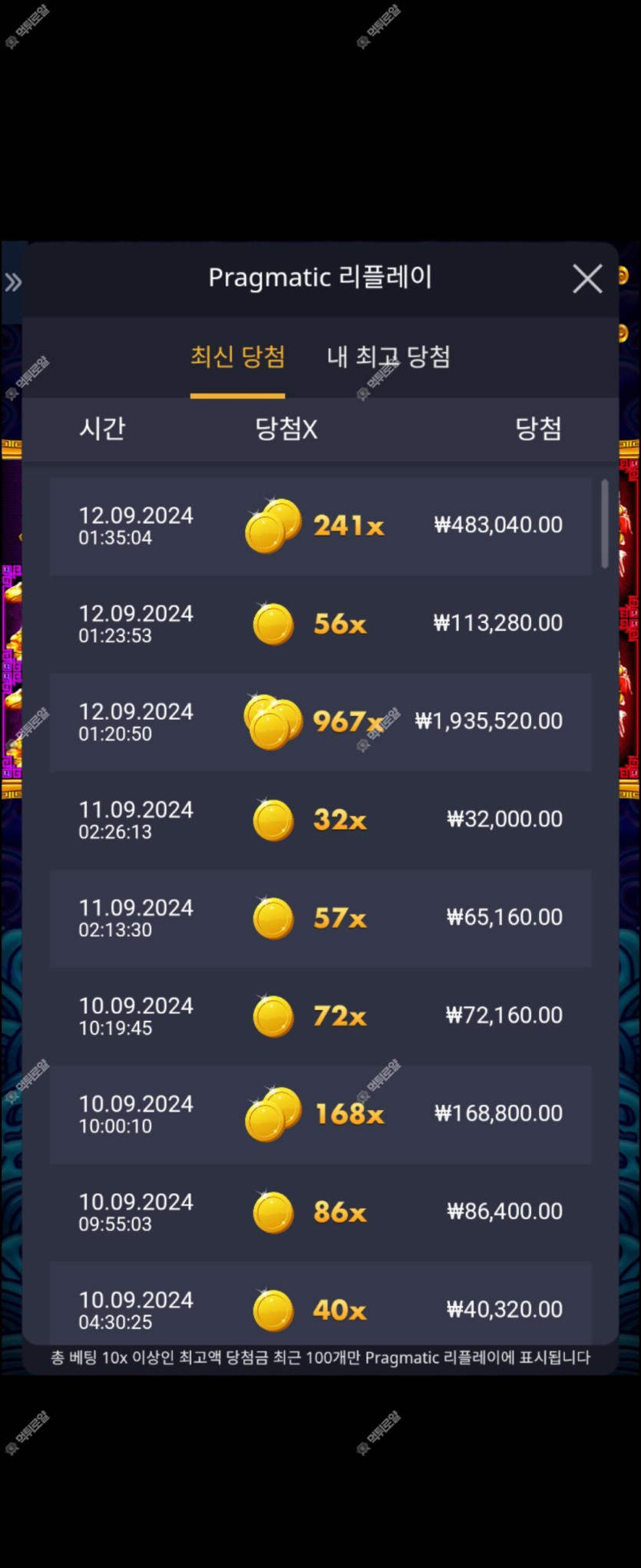Open the 32x win replay from 02:26:13
The image size is (641, 1568).
click(320, 820)
